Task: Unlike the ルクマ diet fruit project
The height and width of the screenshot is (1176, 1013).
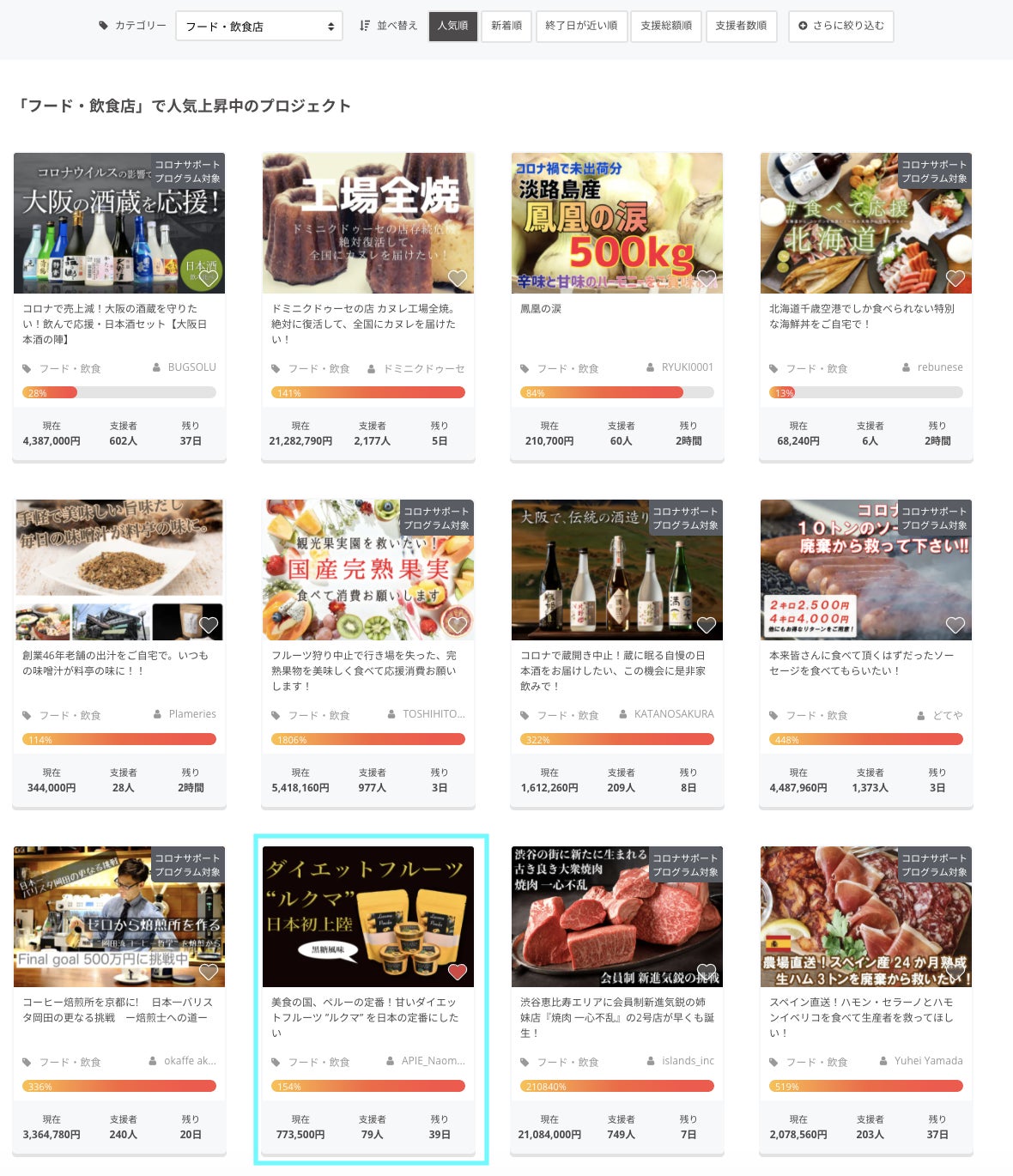Action: 458,972
